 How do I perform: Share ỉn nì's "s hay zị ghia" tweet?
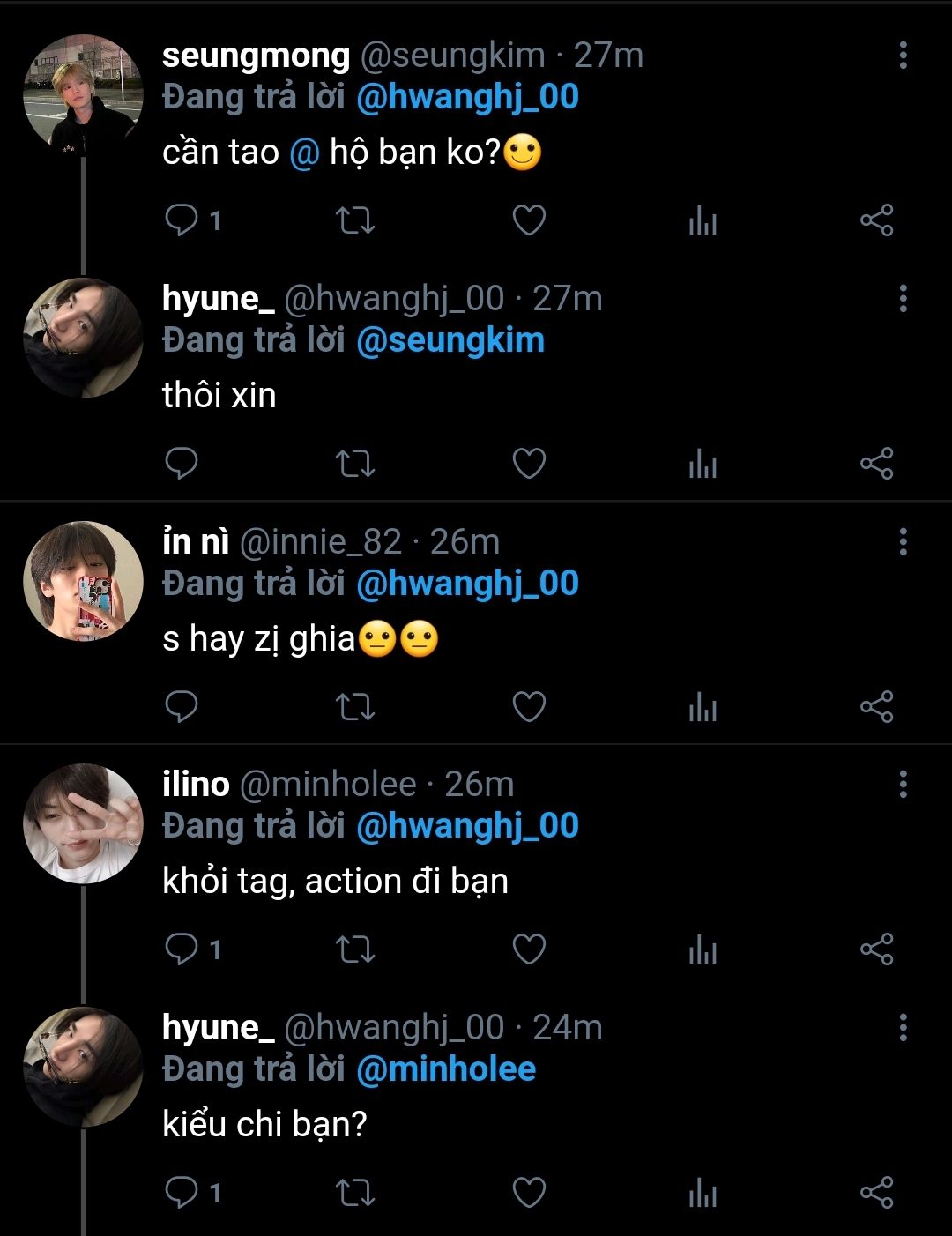876,707
